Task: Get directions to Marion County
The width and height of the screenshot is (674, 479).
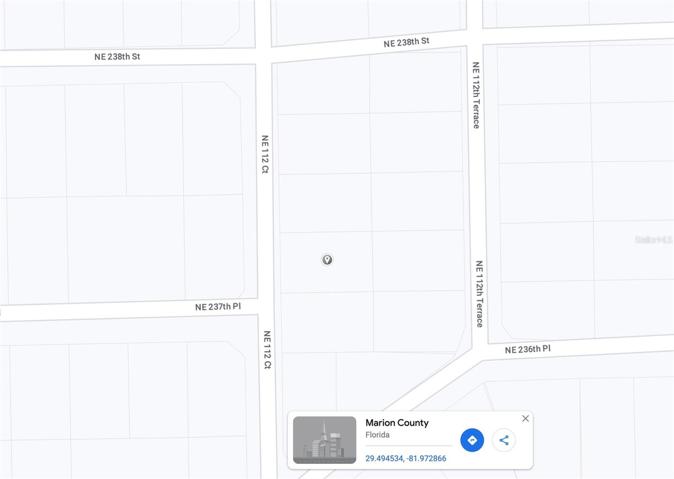Action: click(x=472, y=440)
